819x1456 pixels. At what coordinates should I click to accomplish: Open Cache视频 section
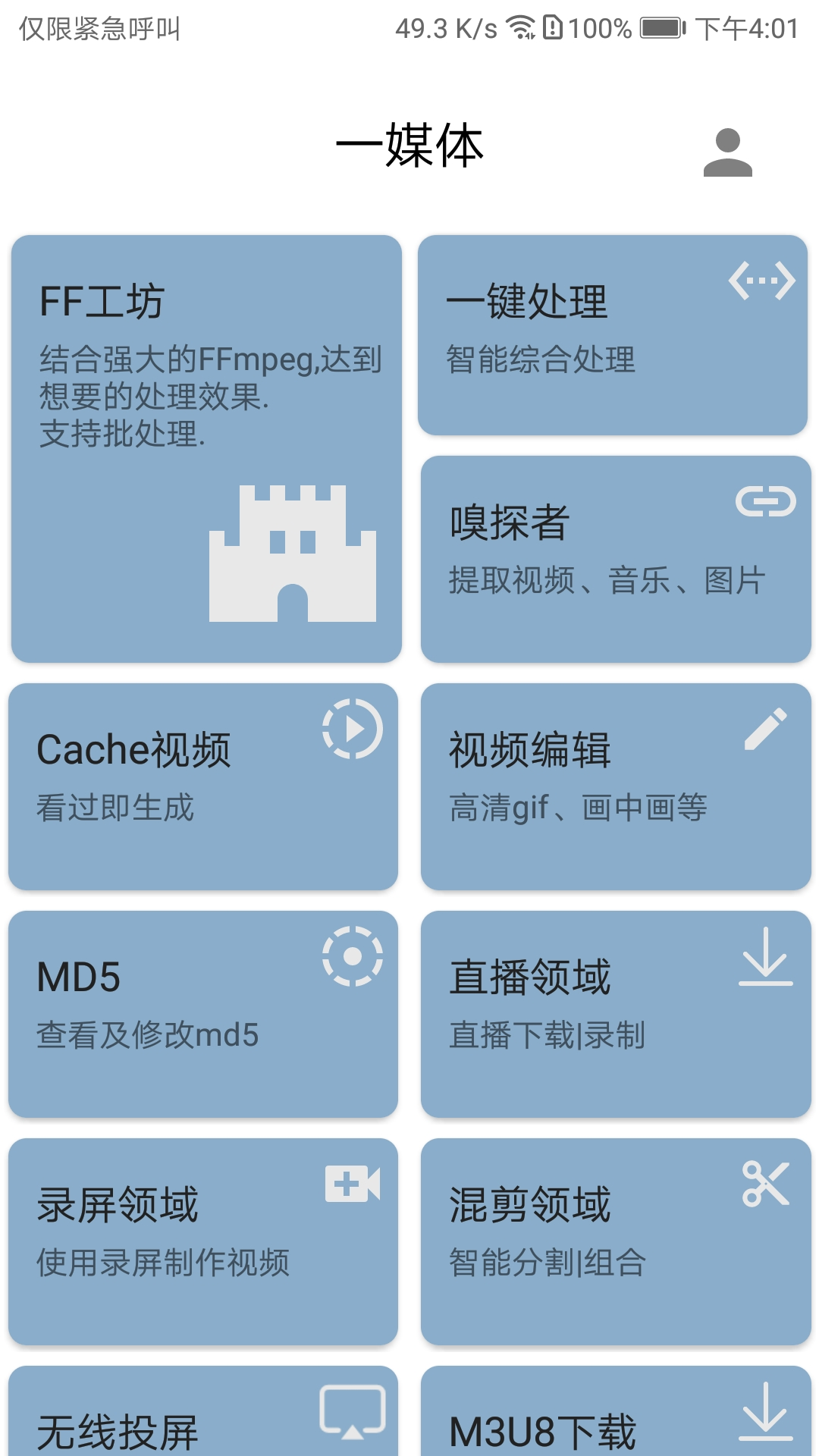point(205,785)
